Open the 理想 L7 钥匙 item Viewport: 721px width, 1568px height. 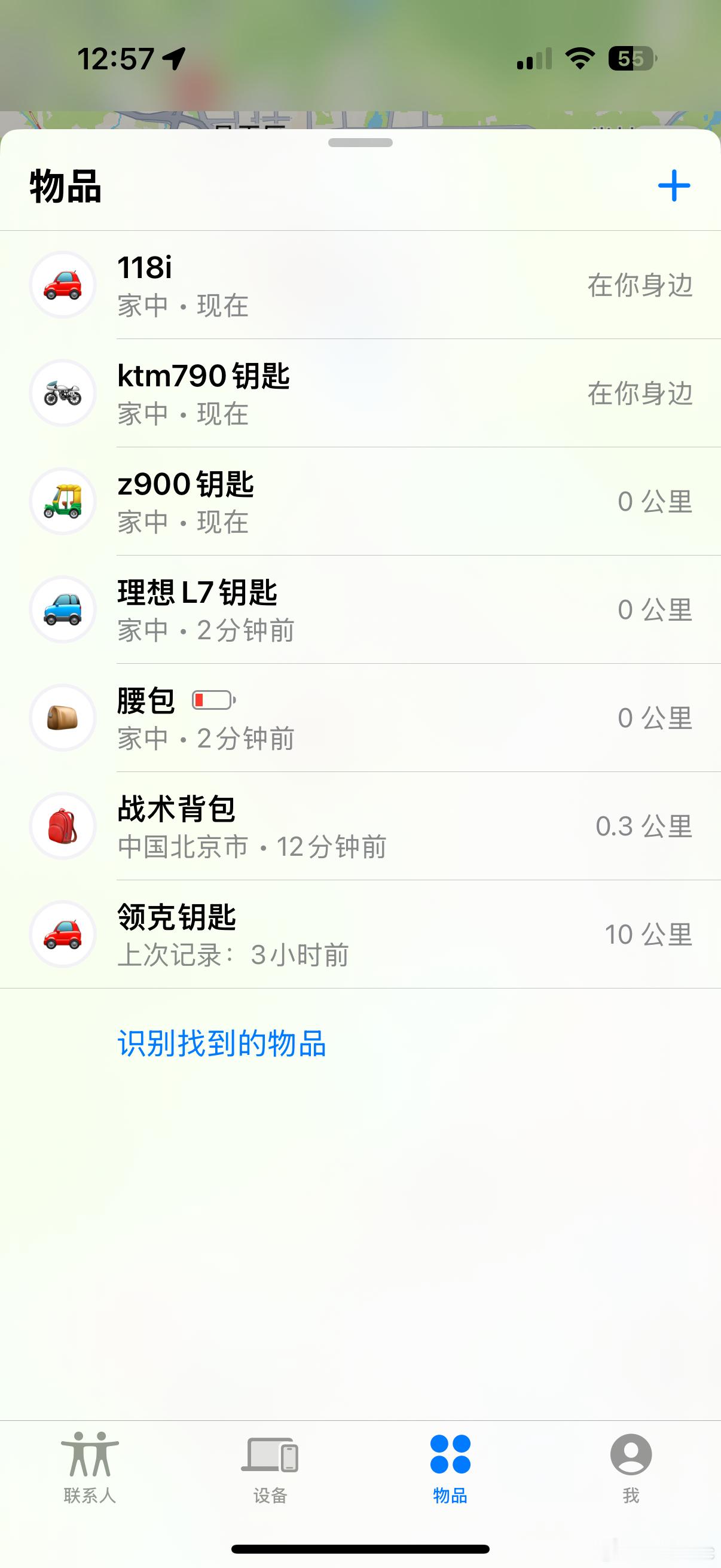[360, 610]
